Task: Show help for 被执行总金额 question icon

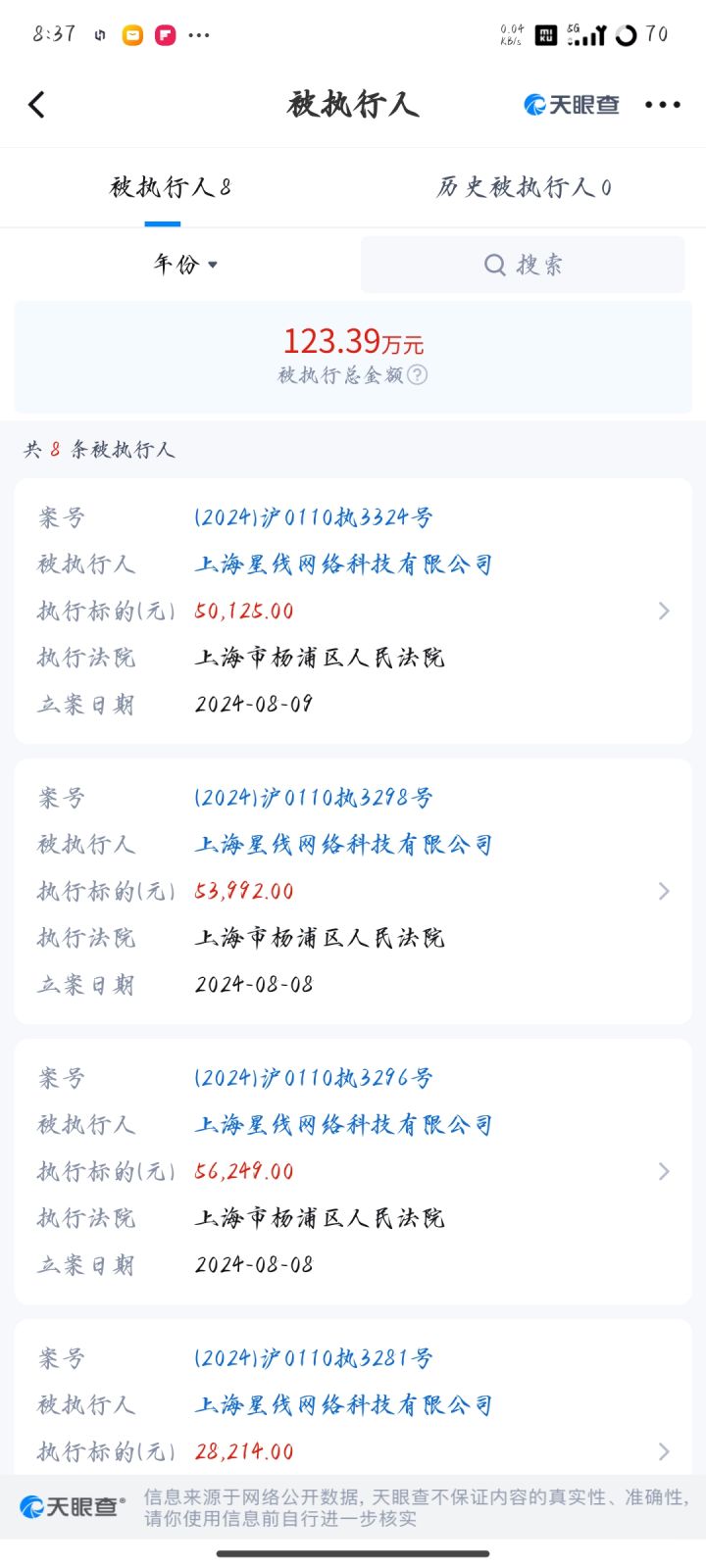Action: [x=417, y=374]
